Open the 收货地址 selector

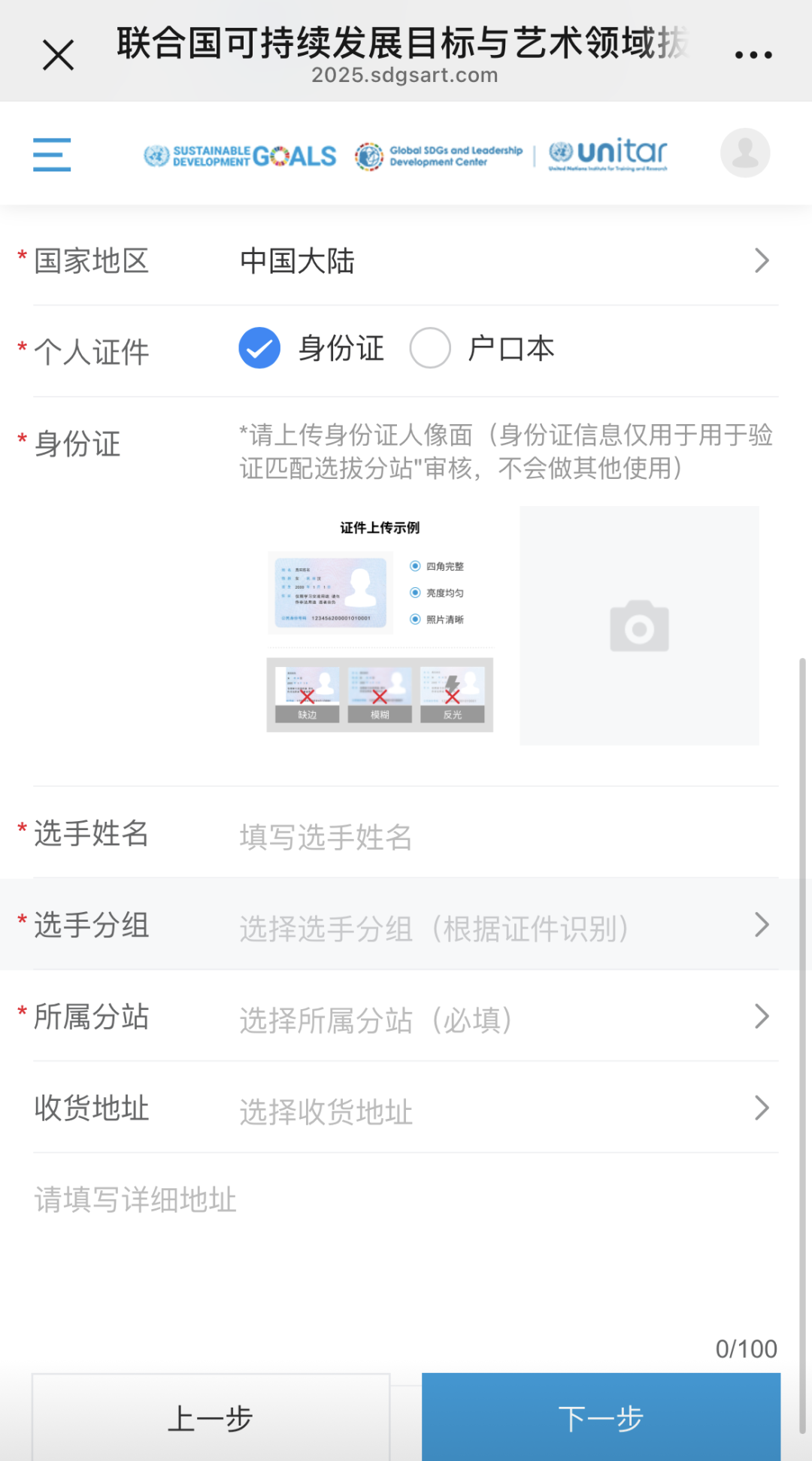[406, 1108]
